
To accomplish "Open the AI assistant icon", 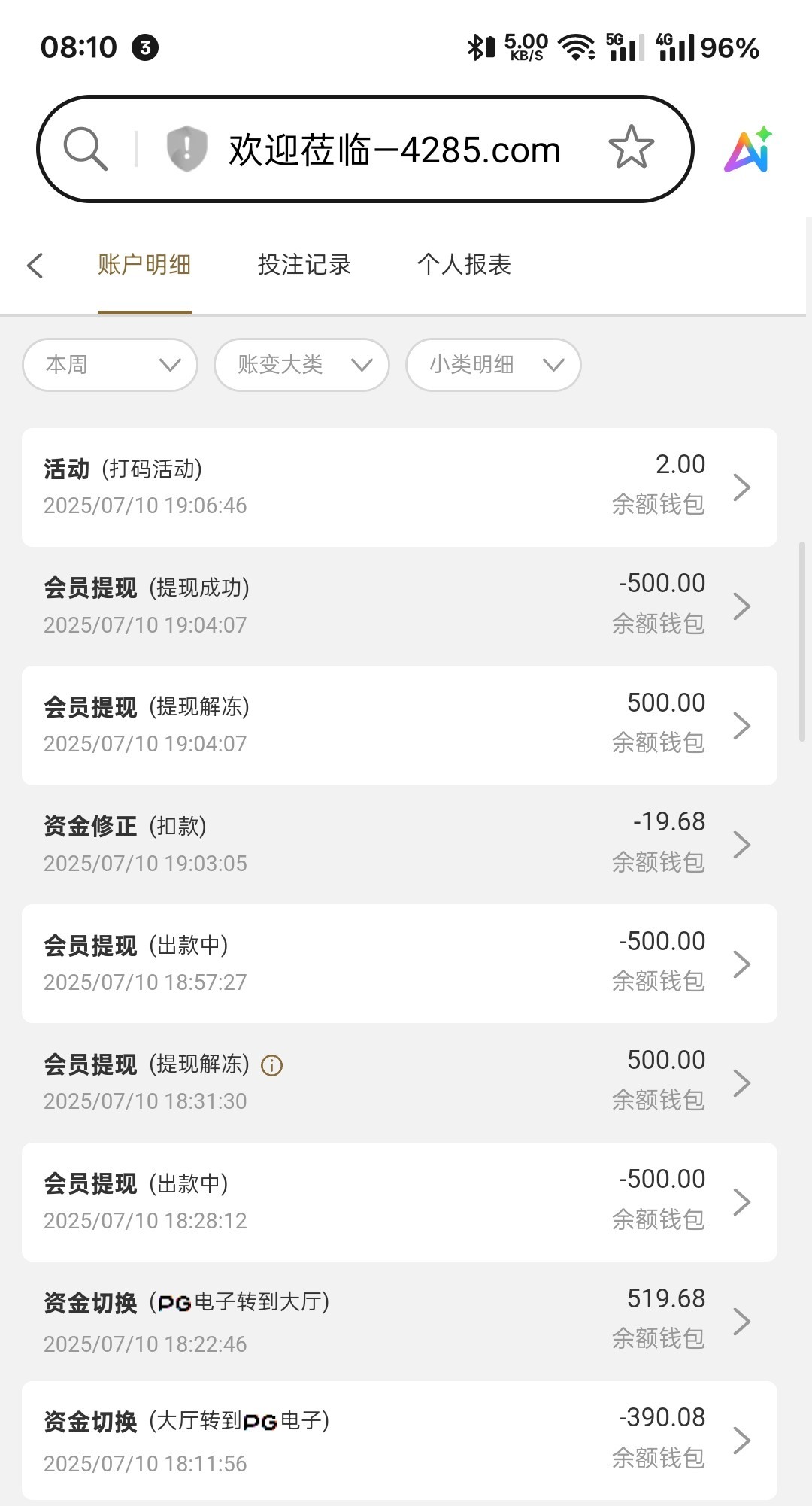I will click(748, 150).
